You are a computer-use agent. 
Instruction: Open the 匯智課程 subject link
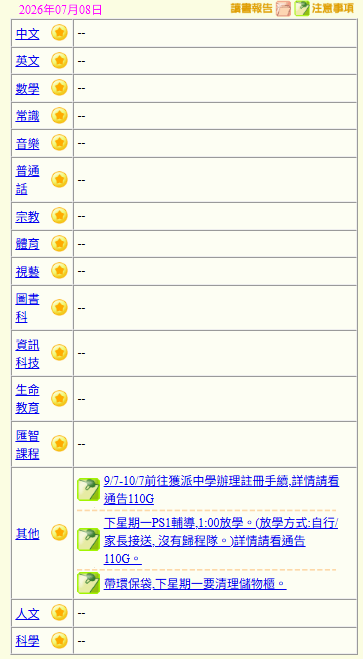click(27, 445)
